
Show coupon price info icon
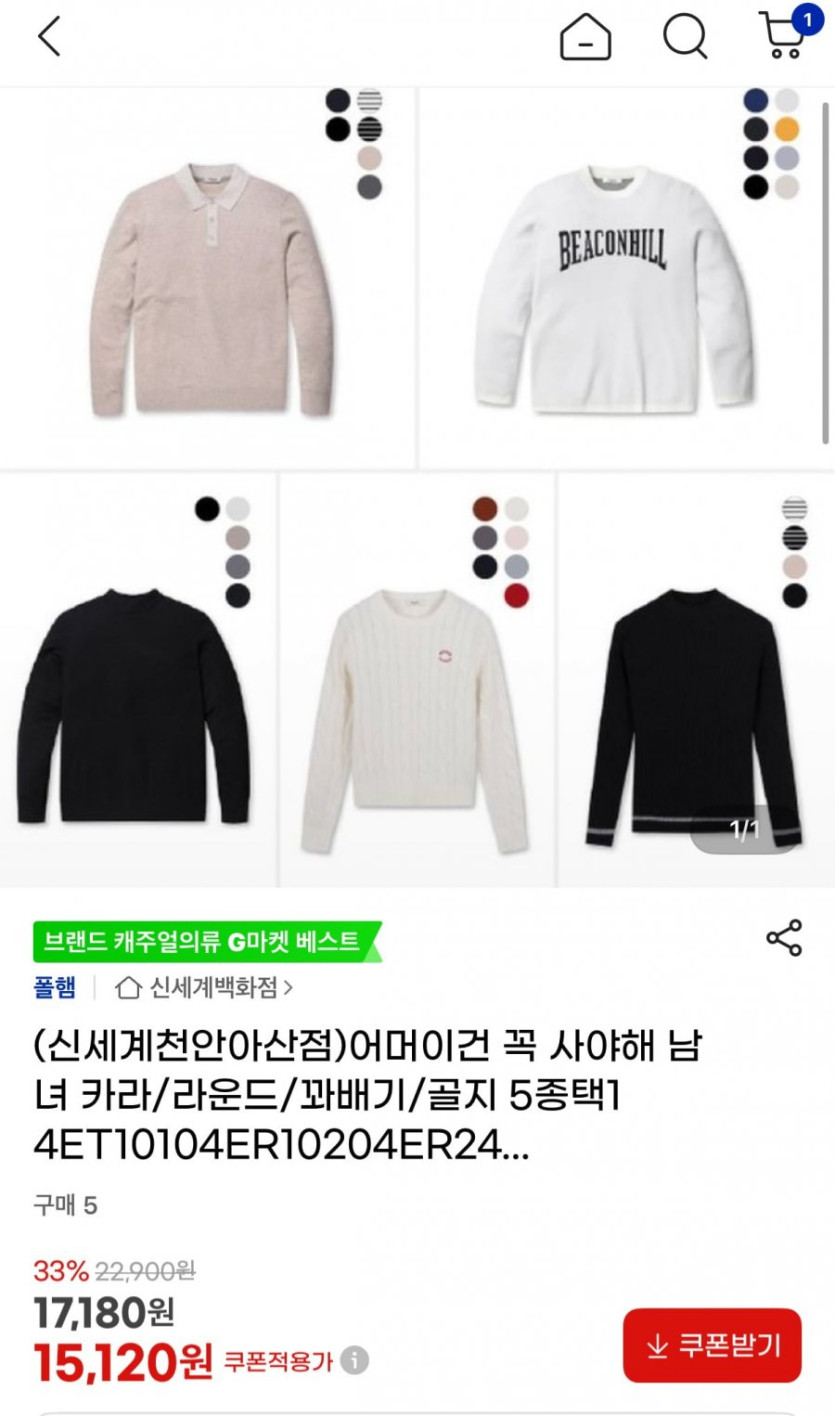click(354, 1361)
